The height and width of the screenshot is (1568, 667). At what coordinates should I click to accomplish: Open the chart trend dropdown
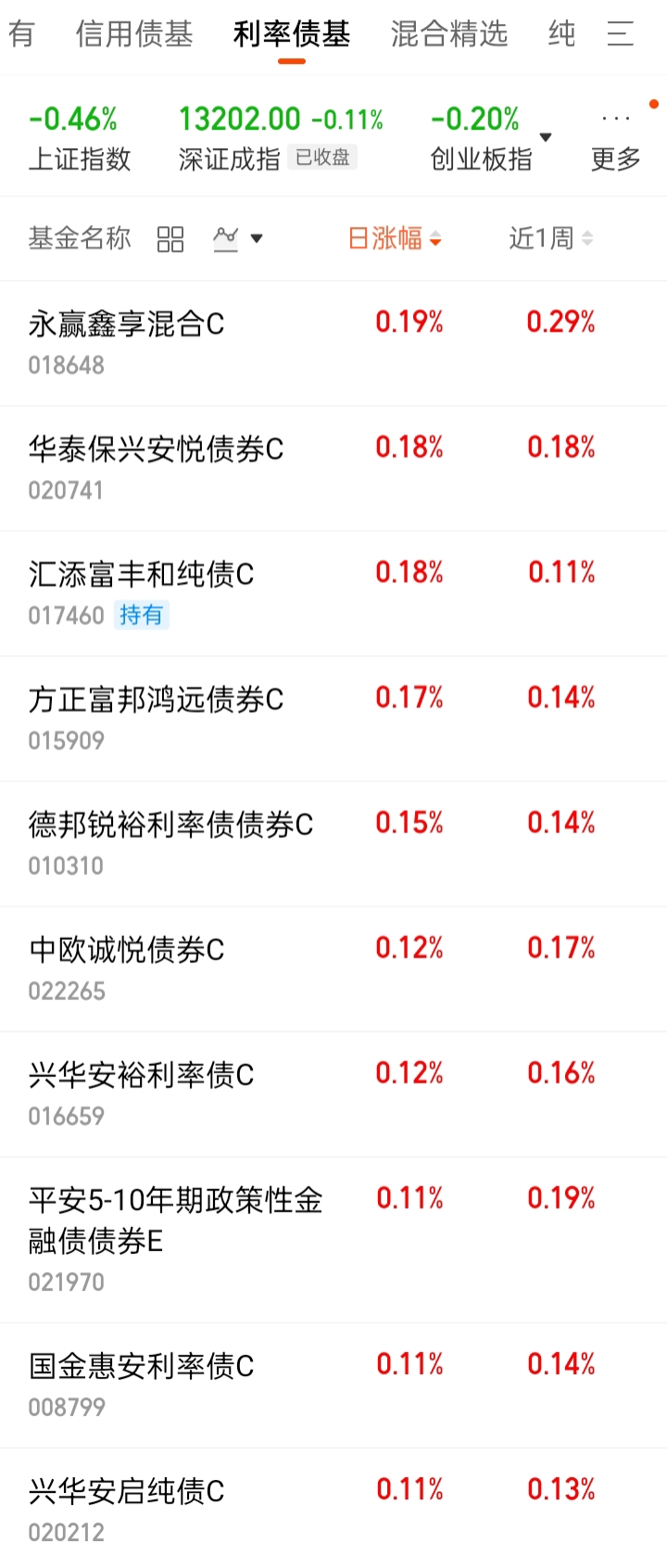(x=238, y=239)
